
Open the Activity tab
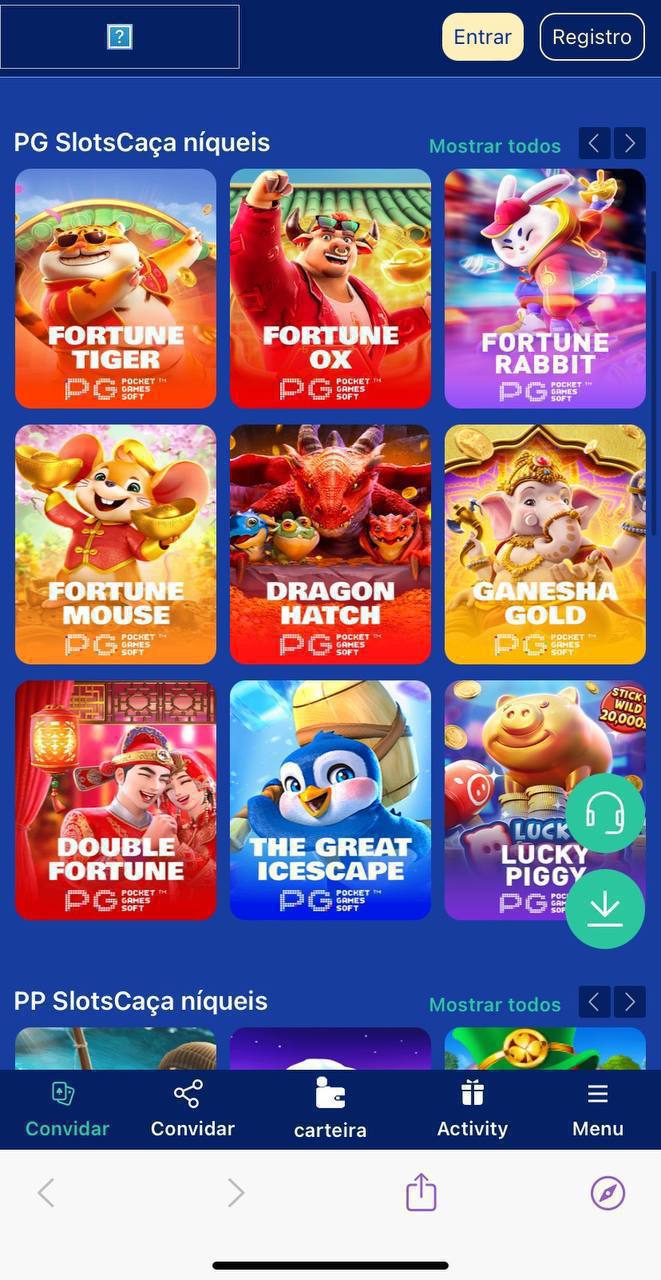[472, 1108]
